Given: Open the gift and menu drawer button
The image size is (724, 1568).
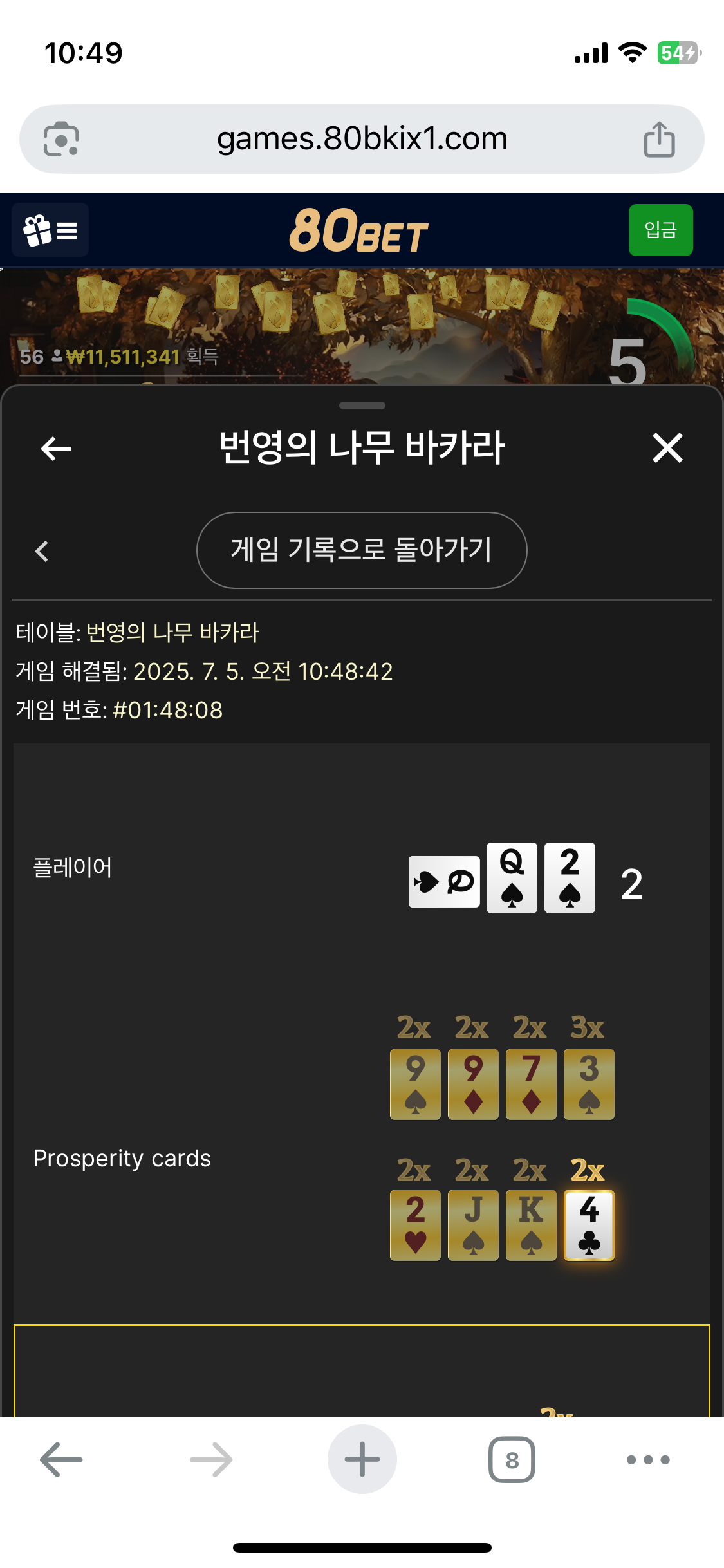Looking at the screenshot, I should point(50,230).
